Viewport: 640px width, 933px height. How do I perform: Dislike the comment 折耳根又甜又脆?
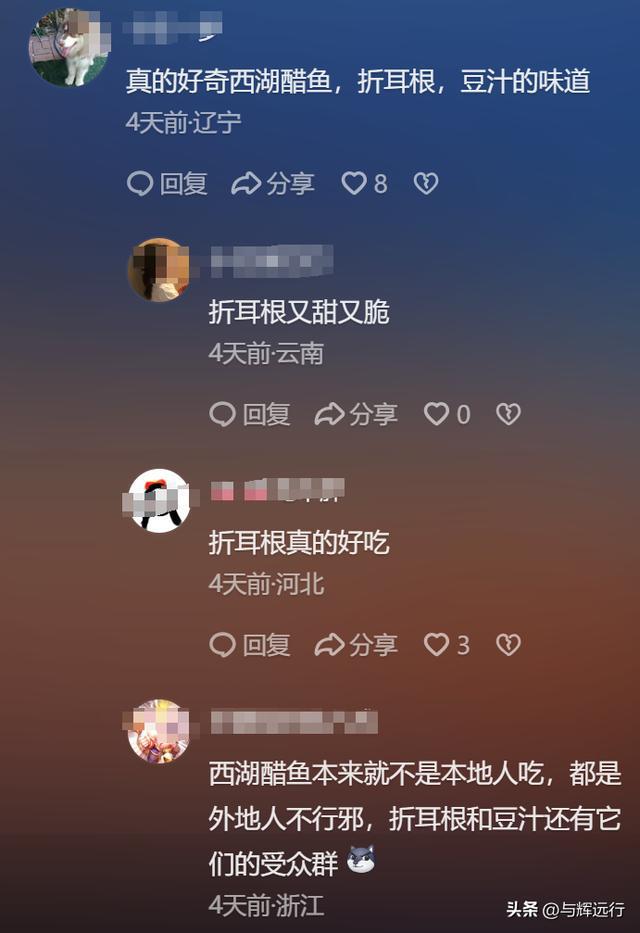[x=509, y=414]
